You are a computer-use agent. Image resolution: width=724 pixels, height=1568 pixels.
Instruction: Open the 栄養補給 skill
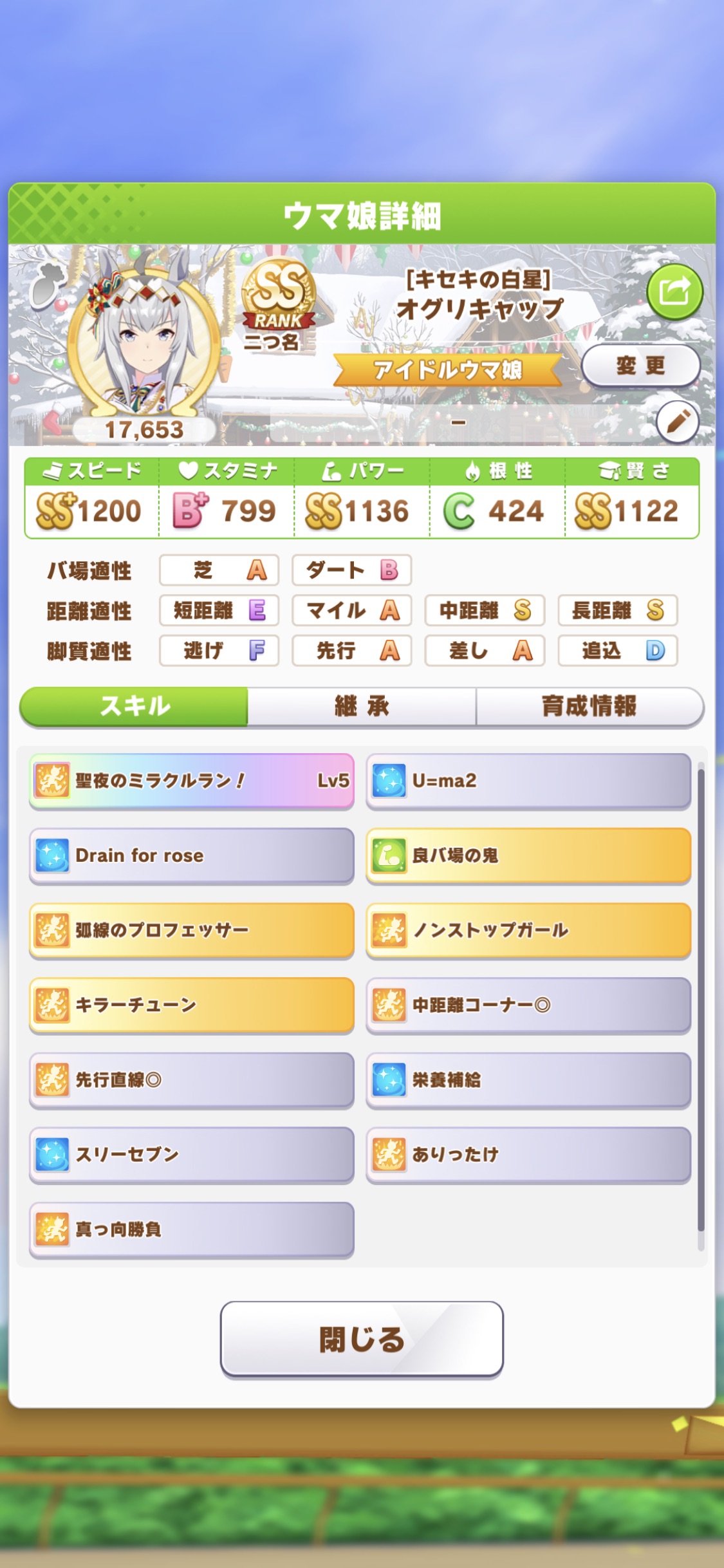(x=528, y=1079)
